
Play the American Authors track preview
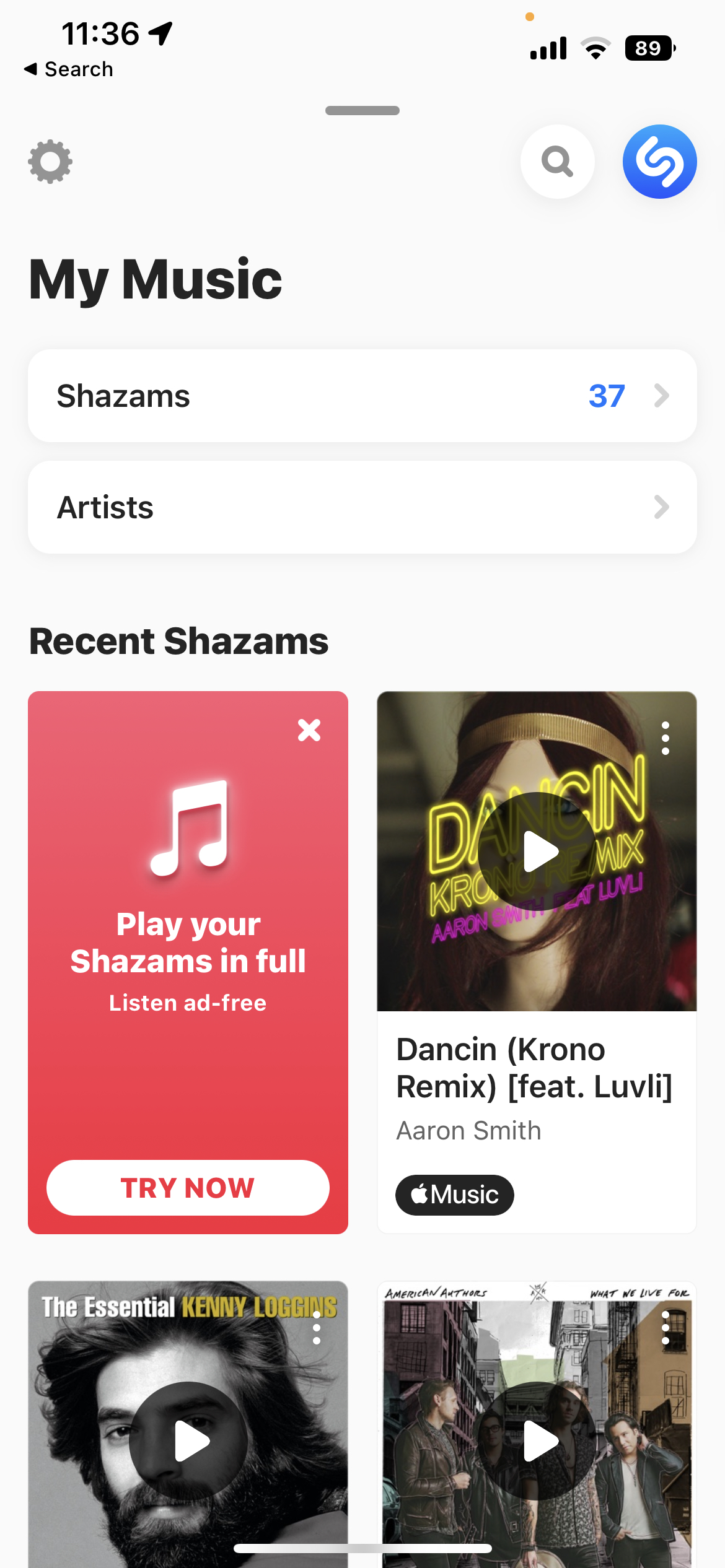coord(537,1440)
